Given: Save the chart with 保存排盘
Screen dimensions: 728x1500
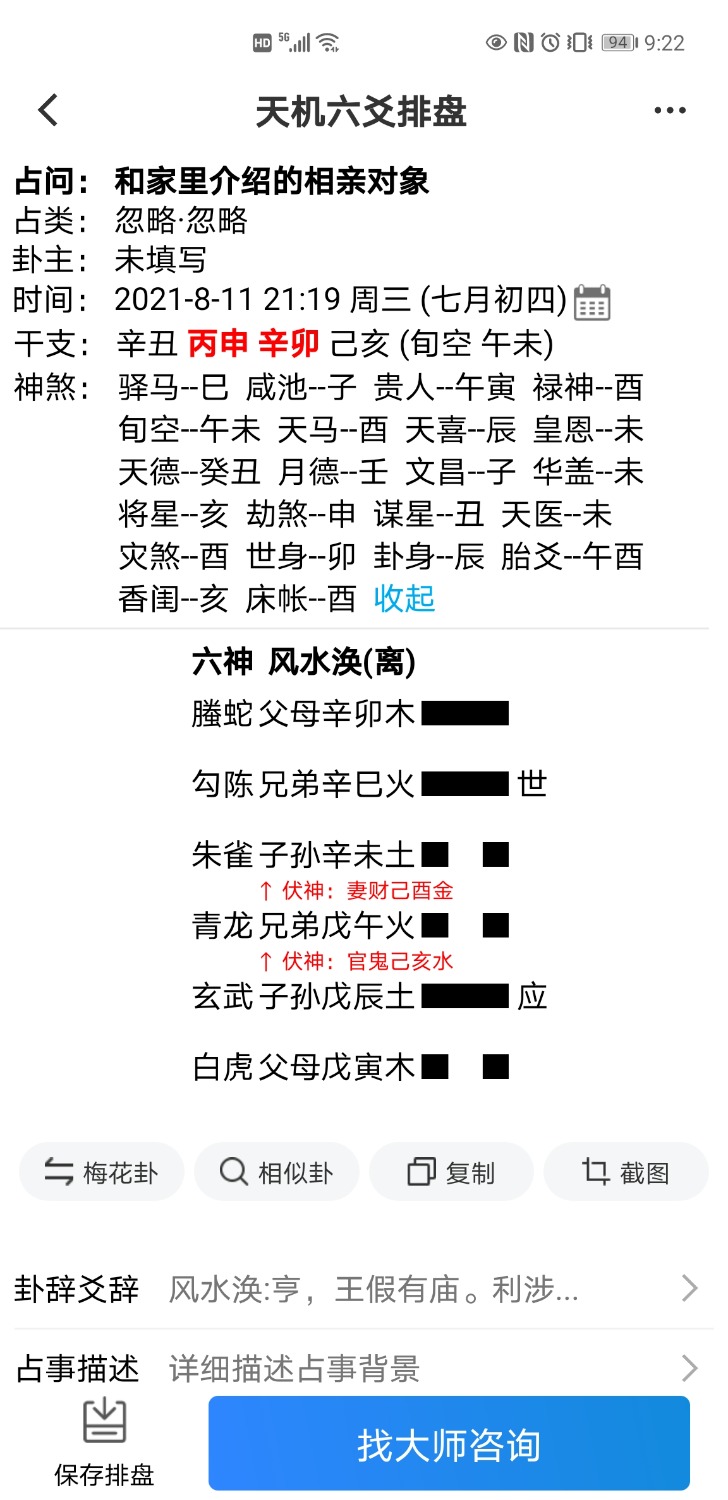Looking at the screenshot, I should 104,1442.
